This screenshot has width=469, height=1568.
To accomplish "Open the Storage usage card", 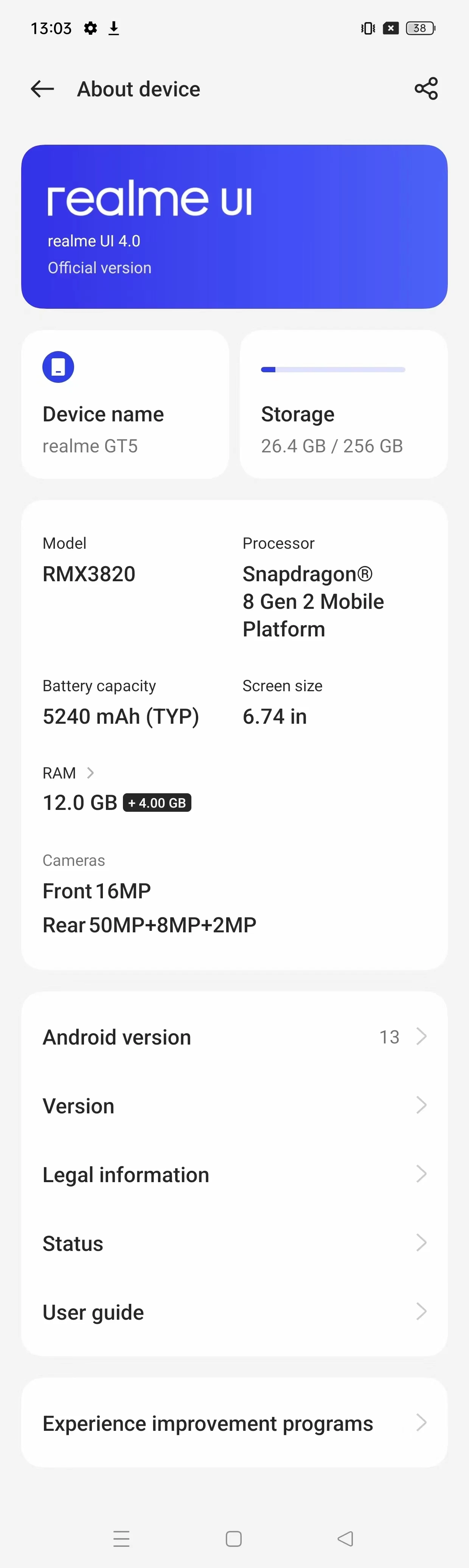I will 343,404.
